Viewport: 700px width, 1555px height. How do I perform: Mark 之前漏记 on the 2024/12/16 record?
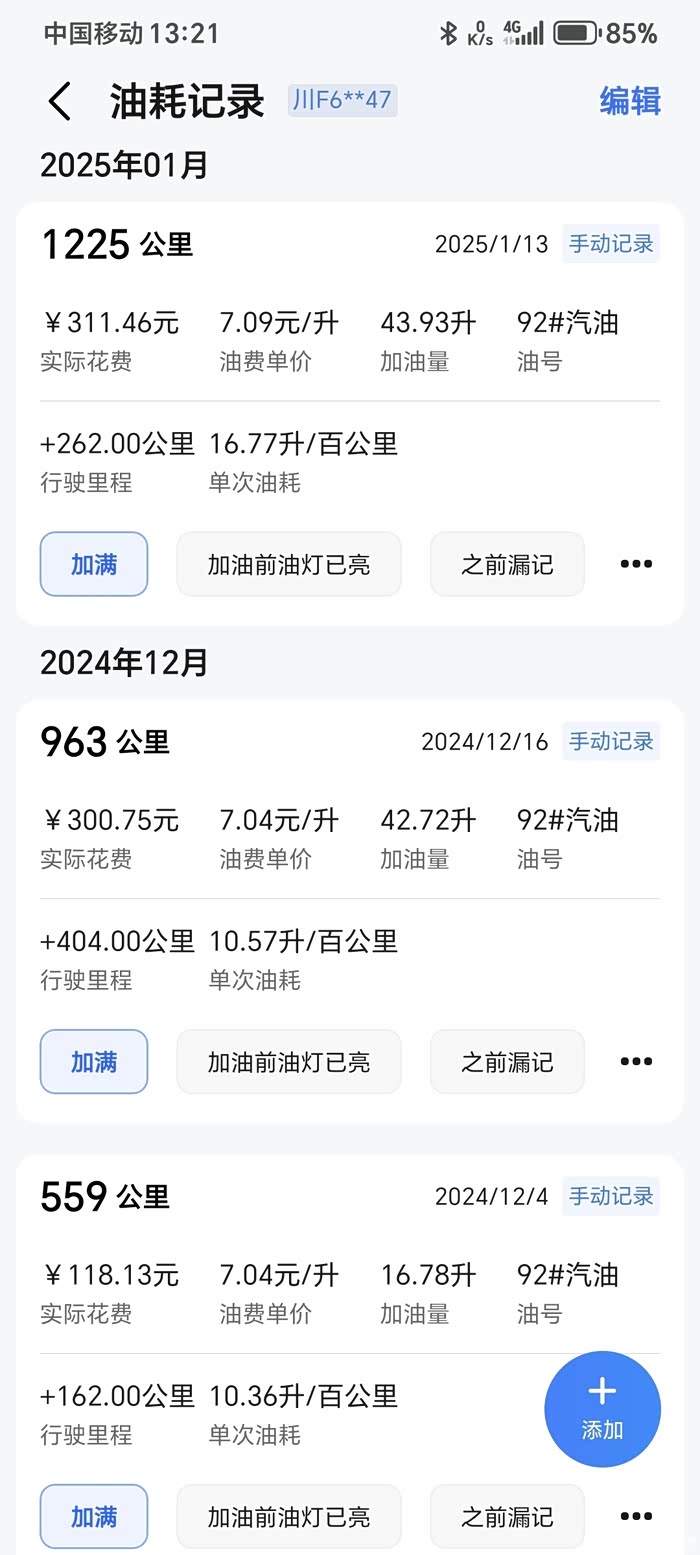(x=507, y=1061)
